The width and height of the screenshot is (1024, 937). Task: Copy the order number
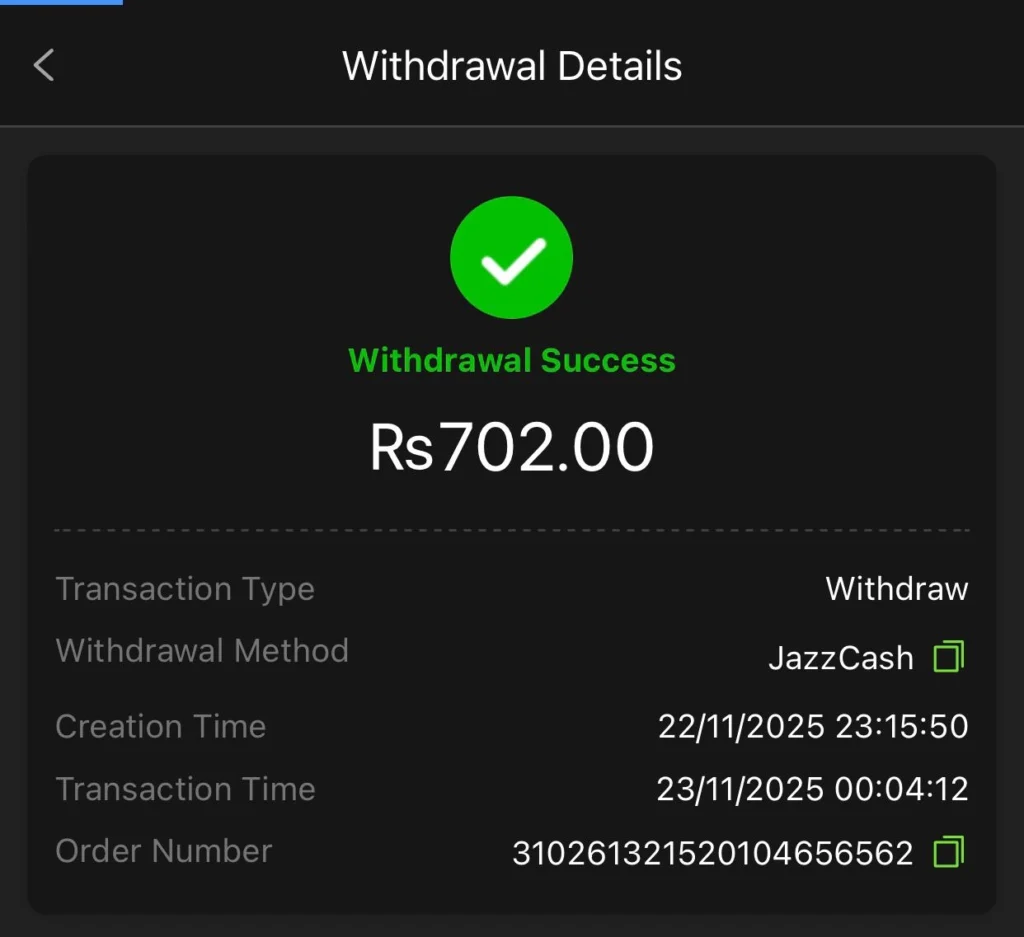point(948,852)
